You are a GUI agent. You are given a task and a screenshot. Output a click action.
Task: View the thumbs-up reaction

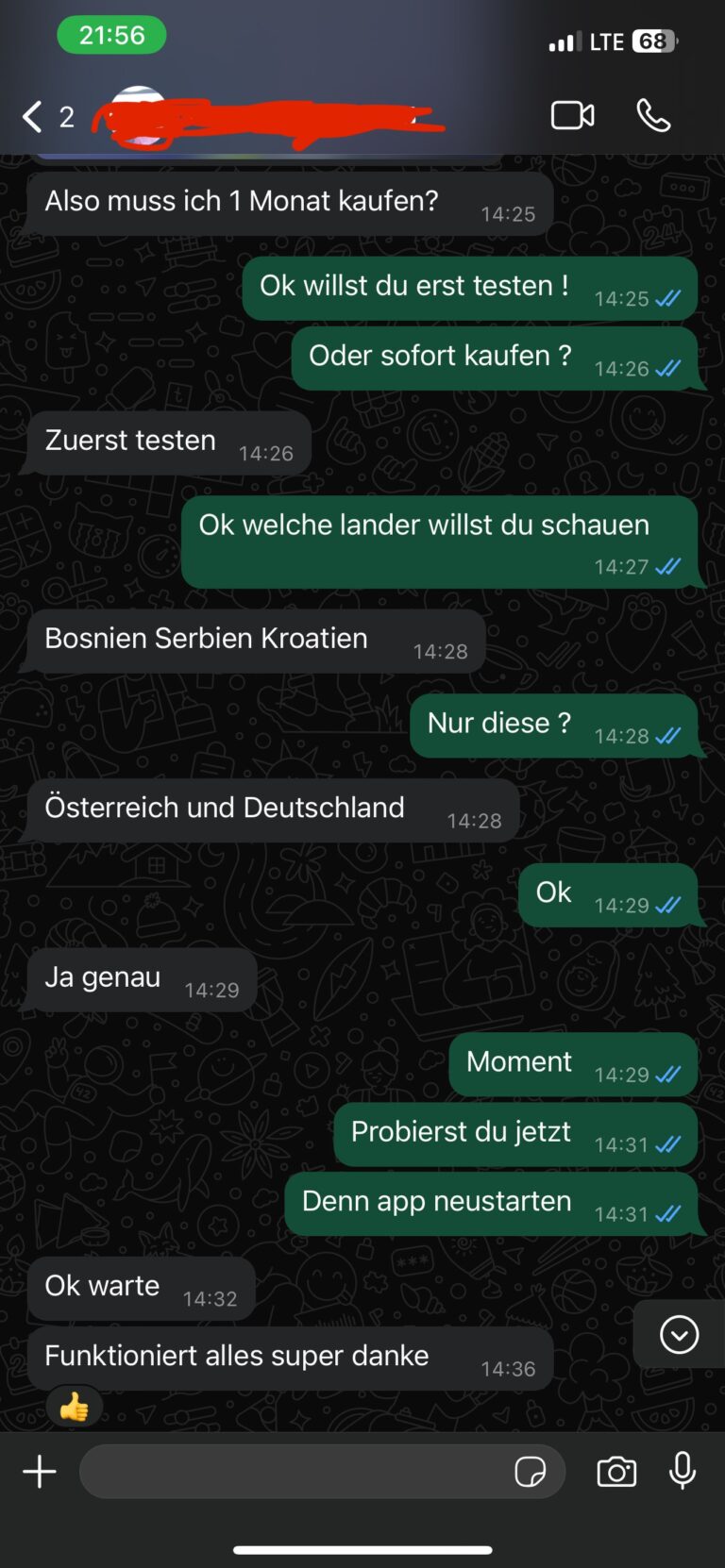74,1408
